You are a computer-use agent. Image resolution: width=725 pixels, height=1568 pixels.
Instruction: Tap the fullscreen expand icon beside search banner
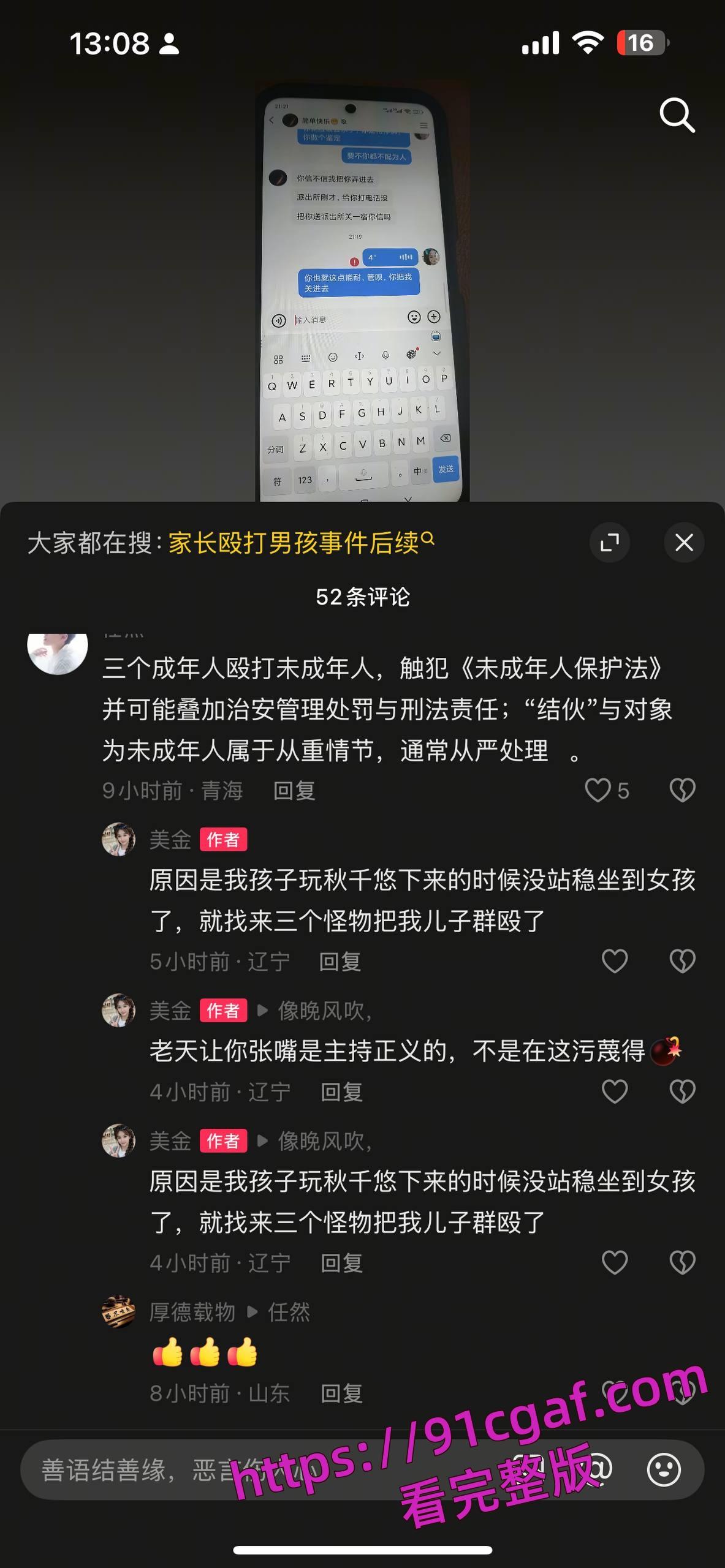click(610, 543)
